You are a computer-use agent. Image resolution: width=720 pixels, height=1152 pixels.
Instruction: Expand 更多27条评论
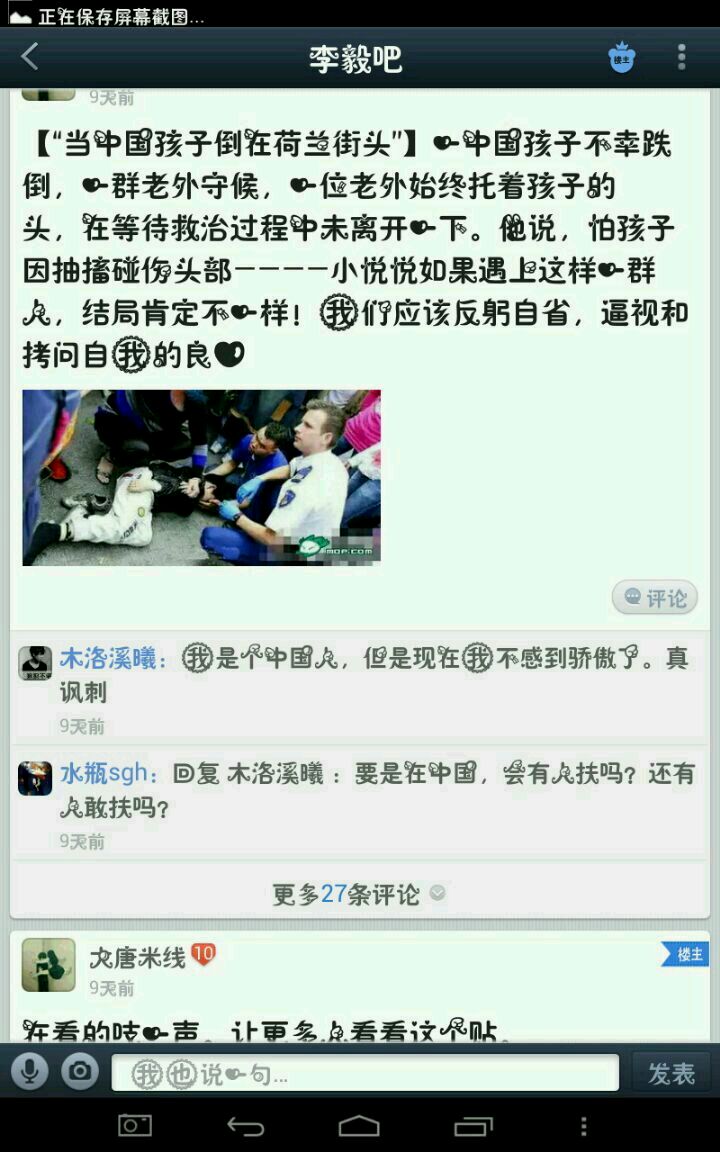[x=358, y=894]
